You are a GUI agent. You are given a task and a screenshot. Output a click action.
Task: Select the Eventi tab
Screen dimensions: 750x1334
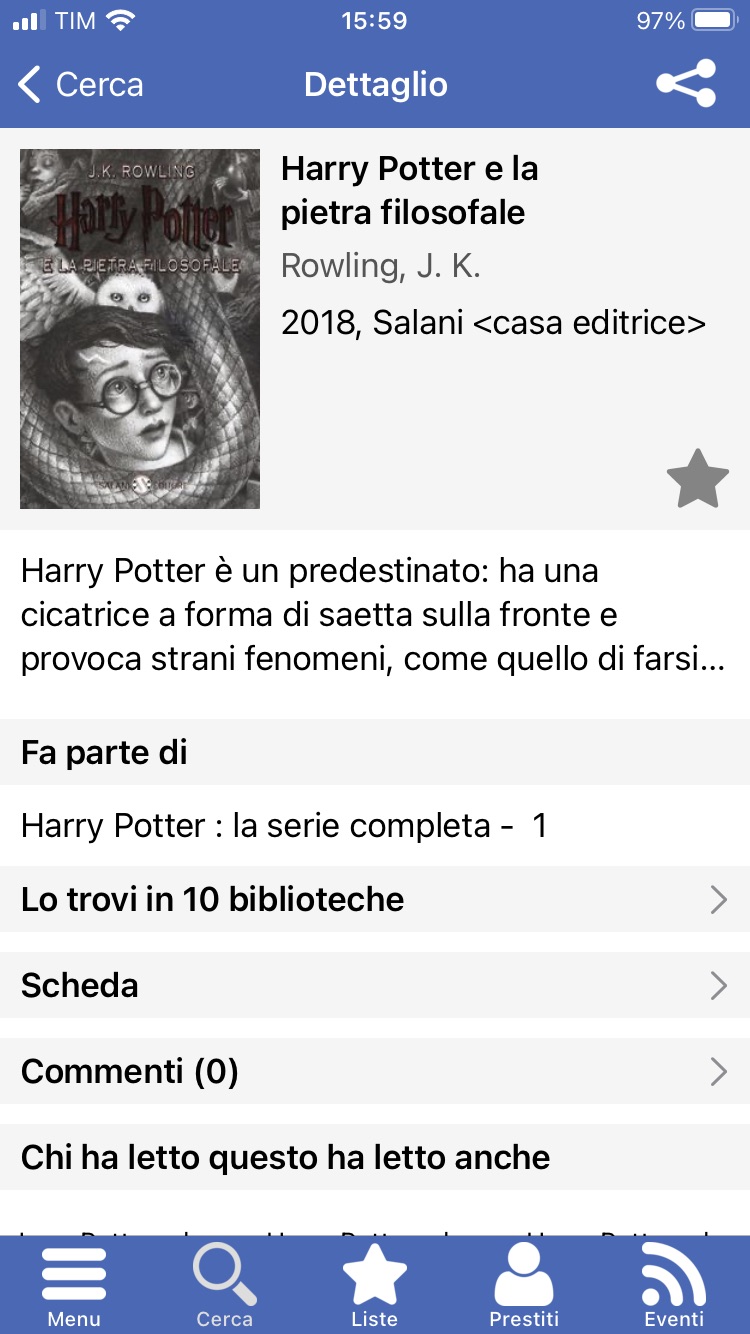[674, 1284]
